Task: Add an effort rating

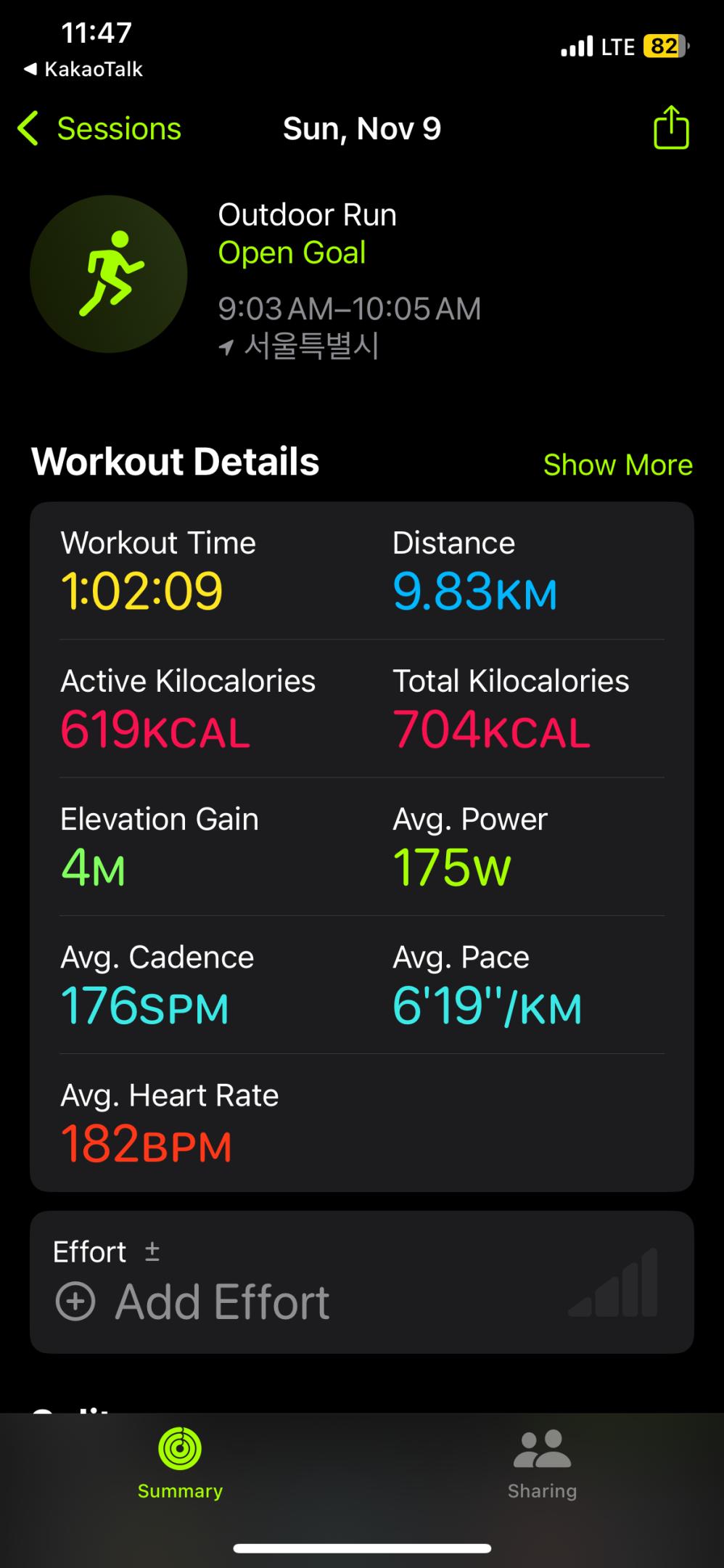Action: [x=193, y=1301]
